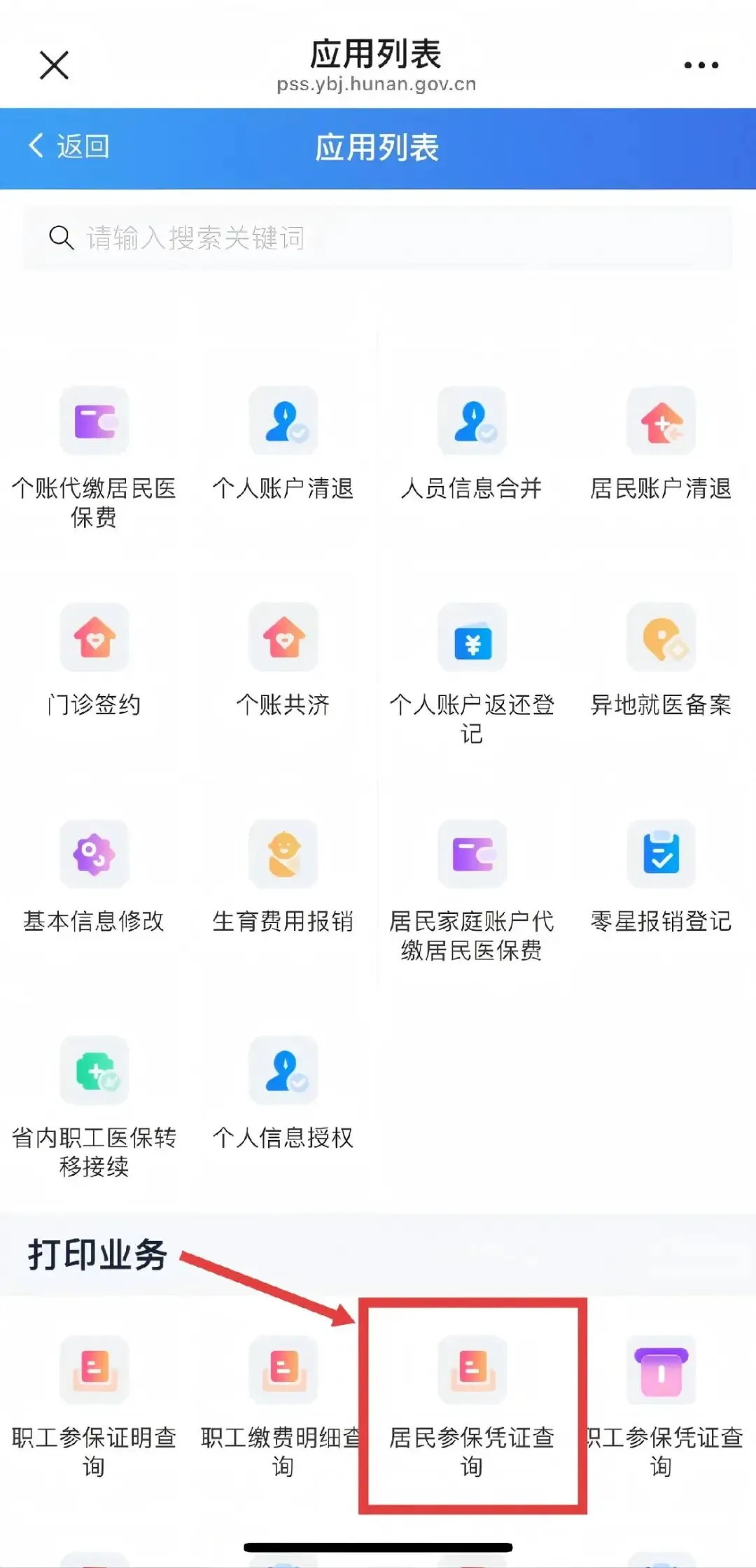Open 基本信息修改
Image resolution: width=756 pixels, height=1568 pixels.
[94, 877]
